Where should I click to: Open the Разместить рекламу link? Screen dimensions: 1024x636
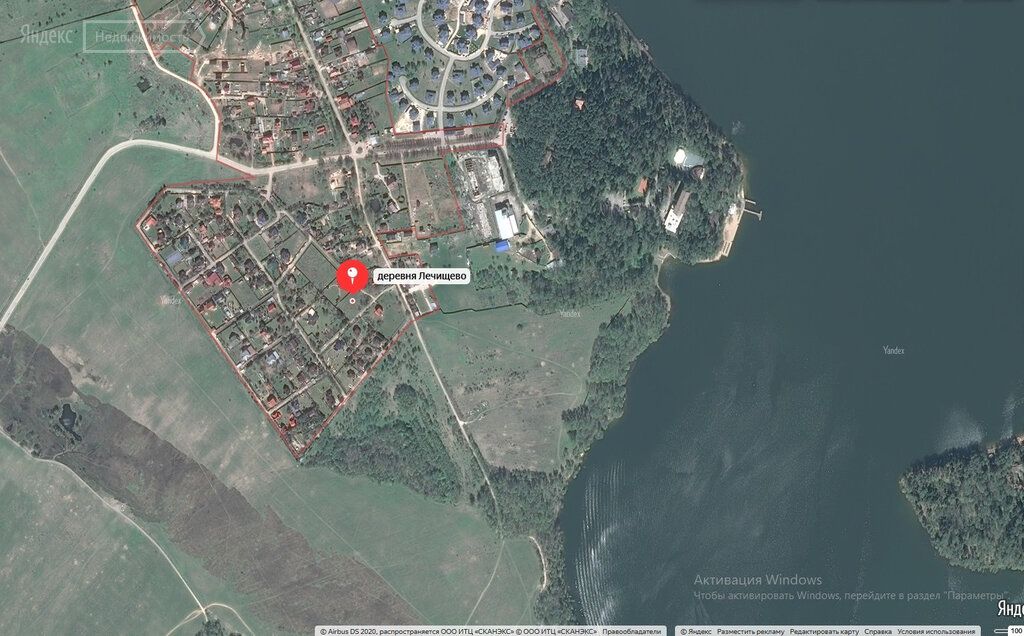[750, 631]
